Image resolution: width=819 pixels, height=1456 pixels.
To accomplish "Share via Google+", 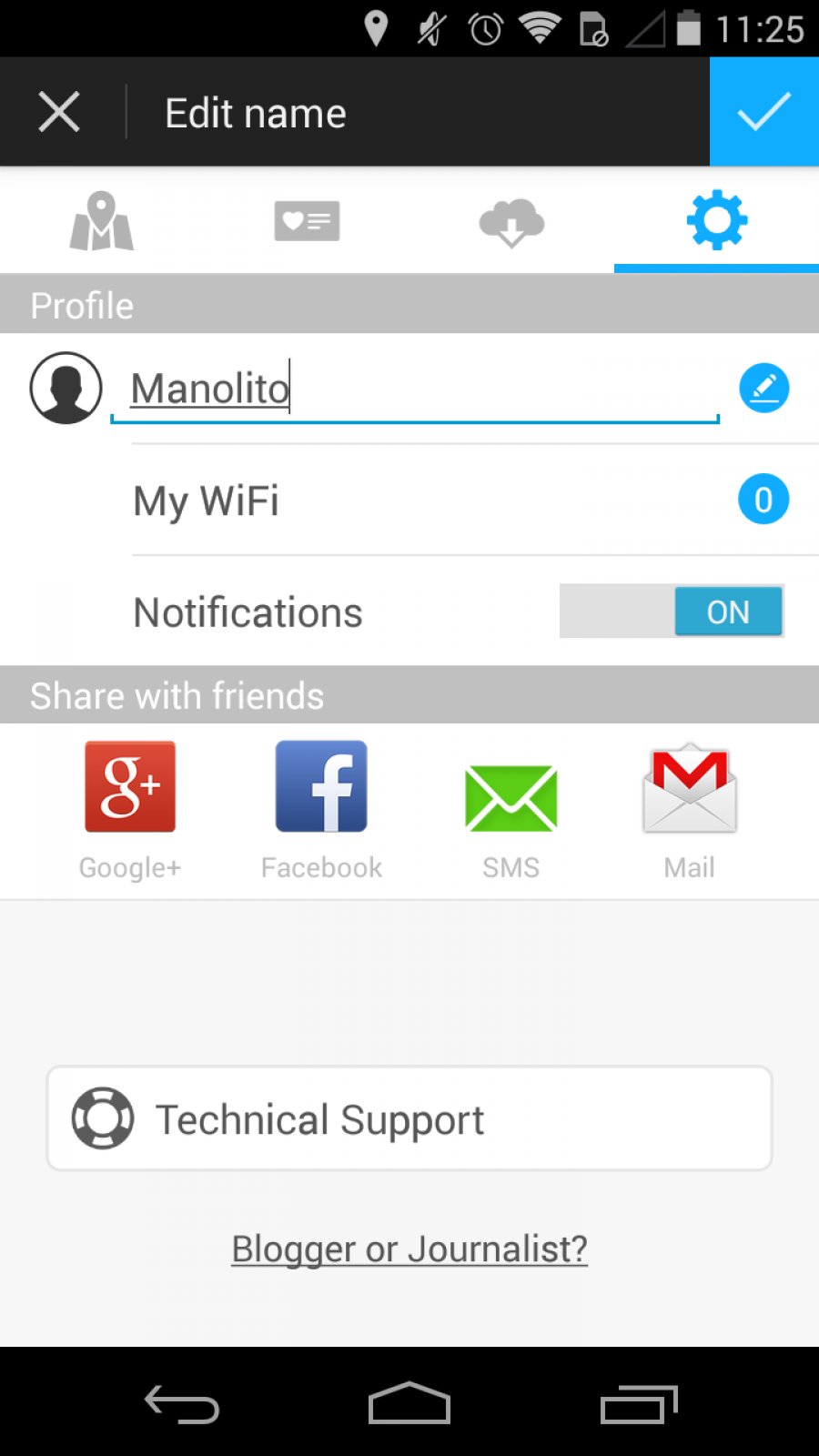I will [x=130, y=787].
